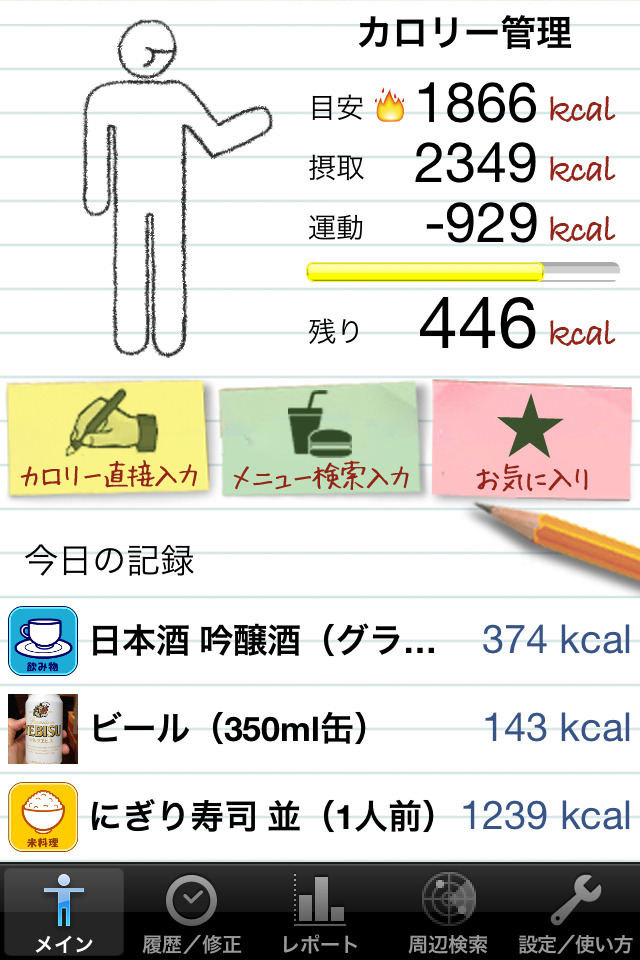Show the レポート tab
640x960 pixels.
point(319,912)
